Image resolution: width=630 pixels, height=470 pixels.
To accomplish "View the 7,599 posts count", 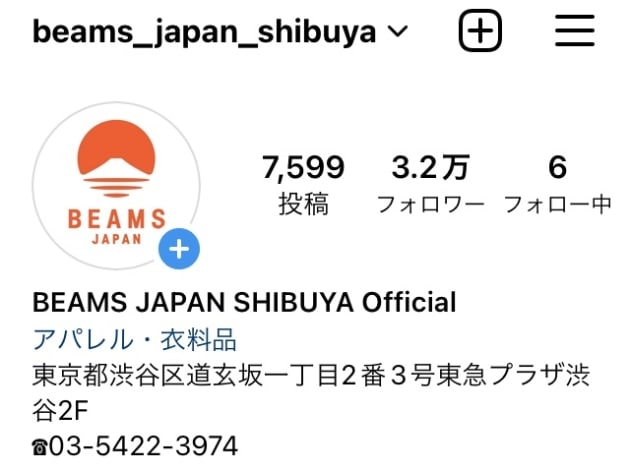I will [303, 184].
